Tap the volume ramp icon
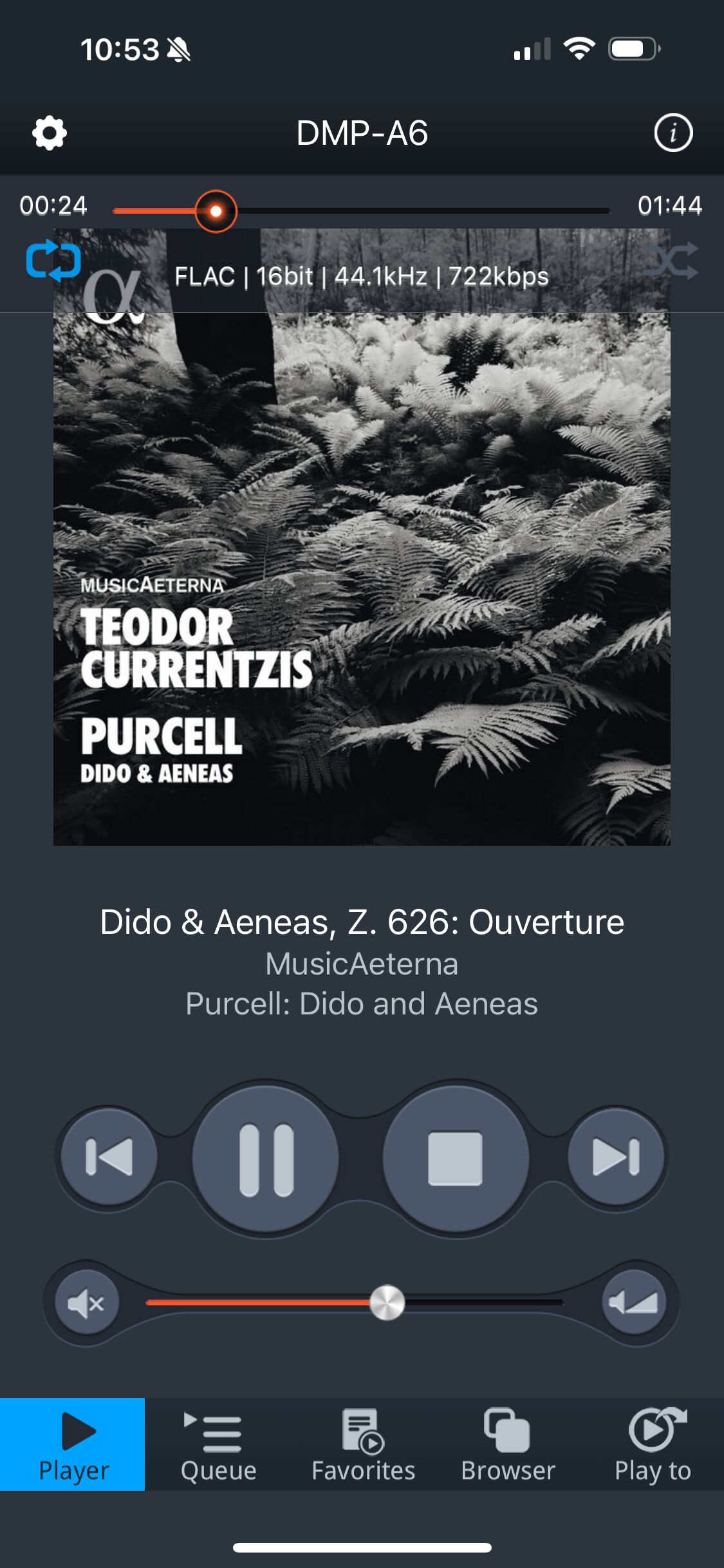Screen dimensions: 724x1568 [634, 1302]
